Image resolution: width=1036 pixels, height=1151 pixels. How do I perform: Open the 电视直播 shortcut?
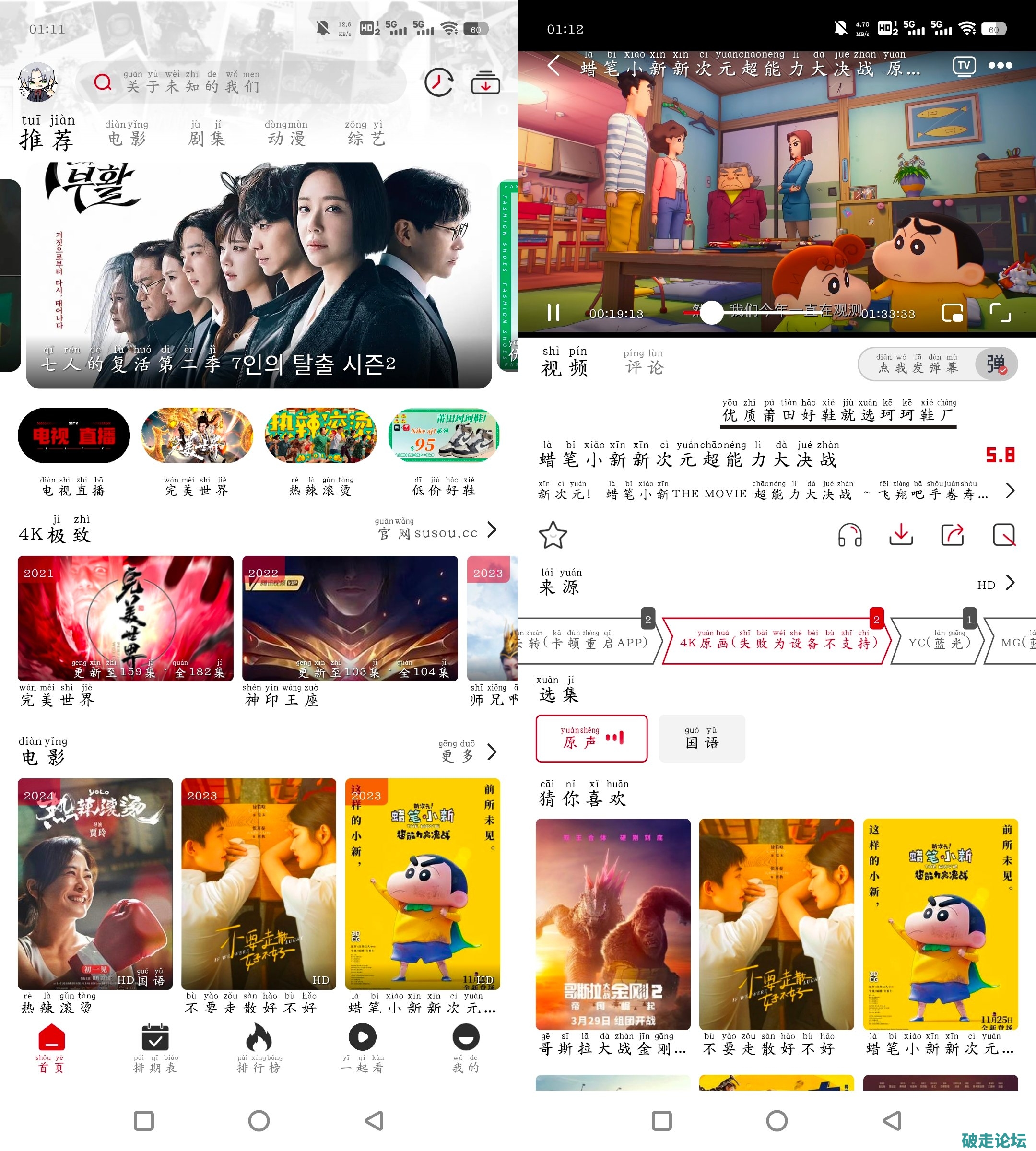coord(73,435)
